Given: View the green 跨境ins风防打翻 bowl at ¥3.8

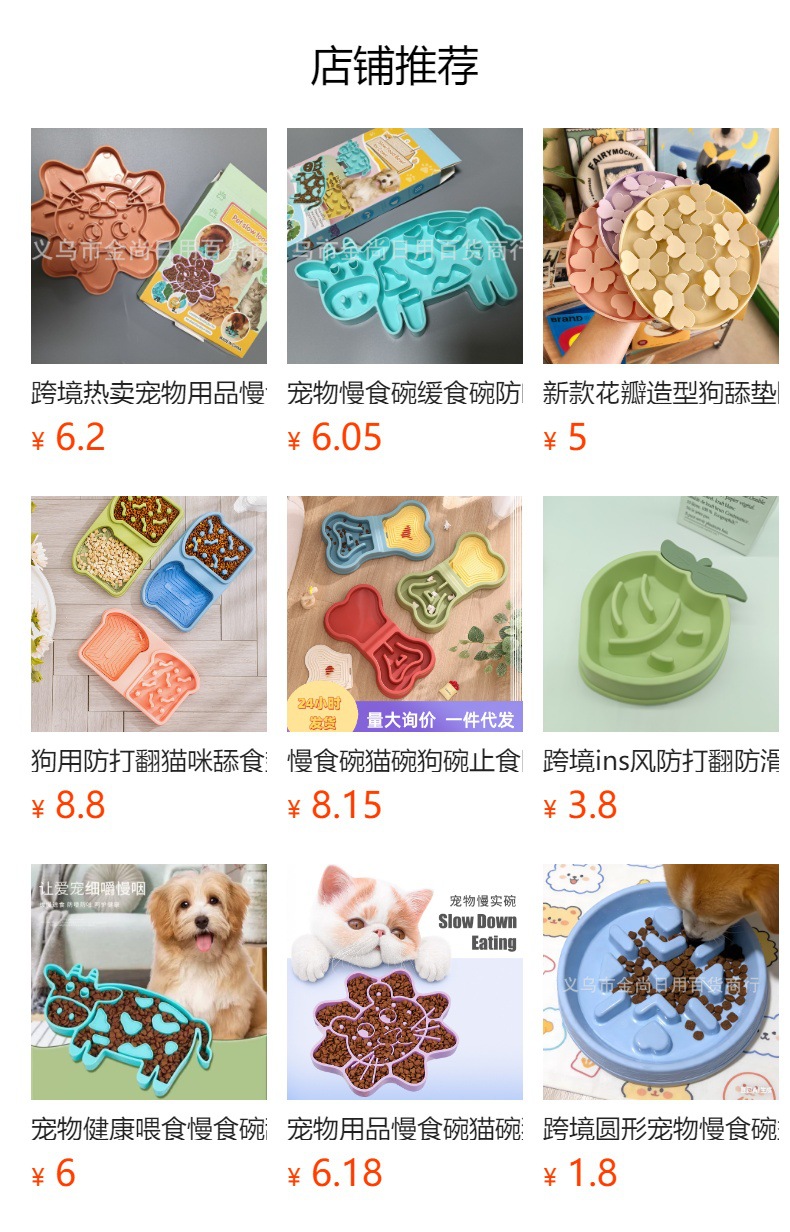Looking at the screenshot, I should coord(661,660).
